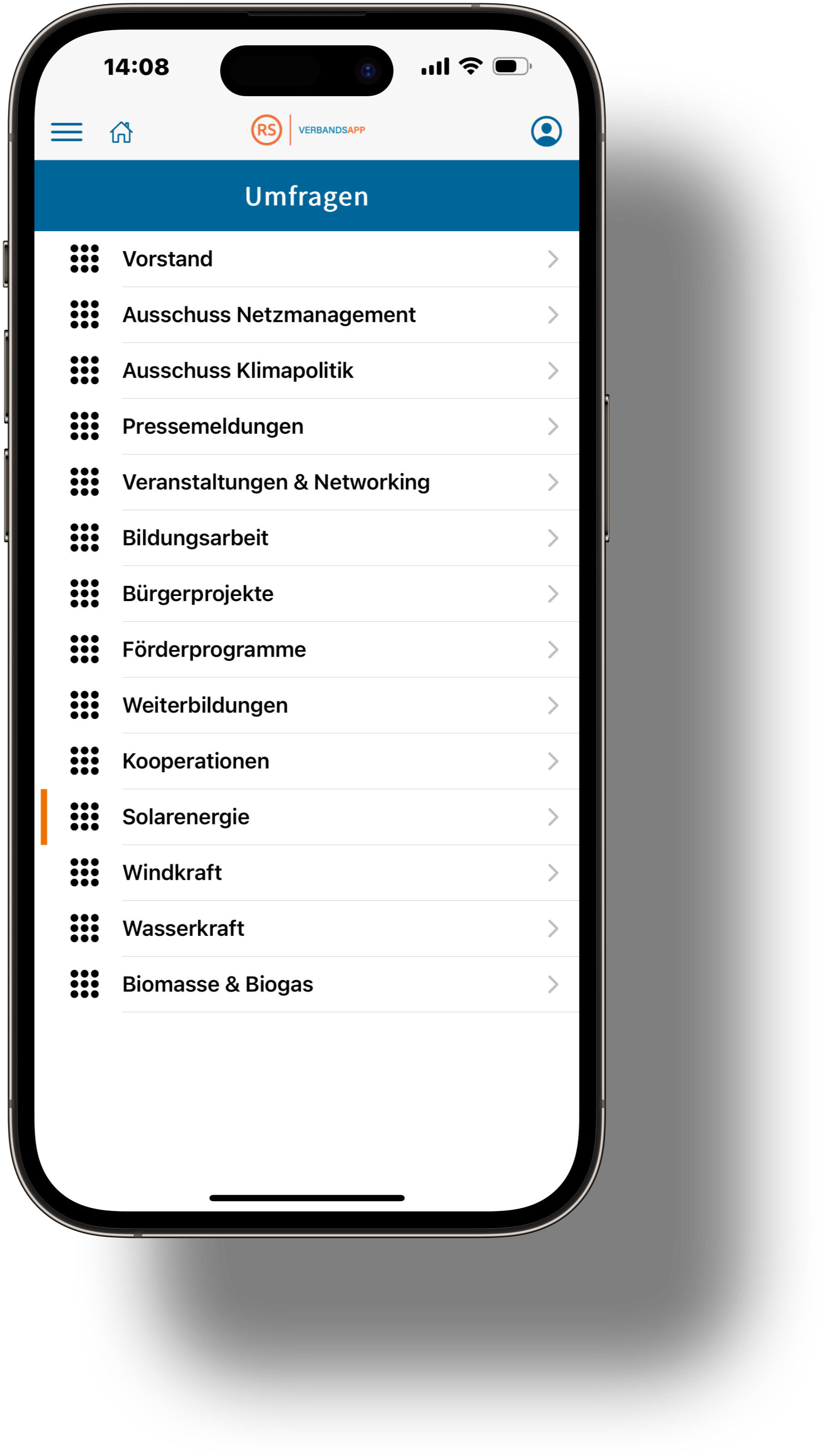Open Weiterbildungen category
Screen dimensions: 823x1456
pos(306,706)
